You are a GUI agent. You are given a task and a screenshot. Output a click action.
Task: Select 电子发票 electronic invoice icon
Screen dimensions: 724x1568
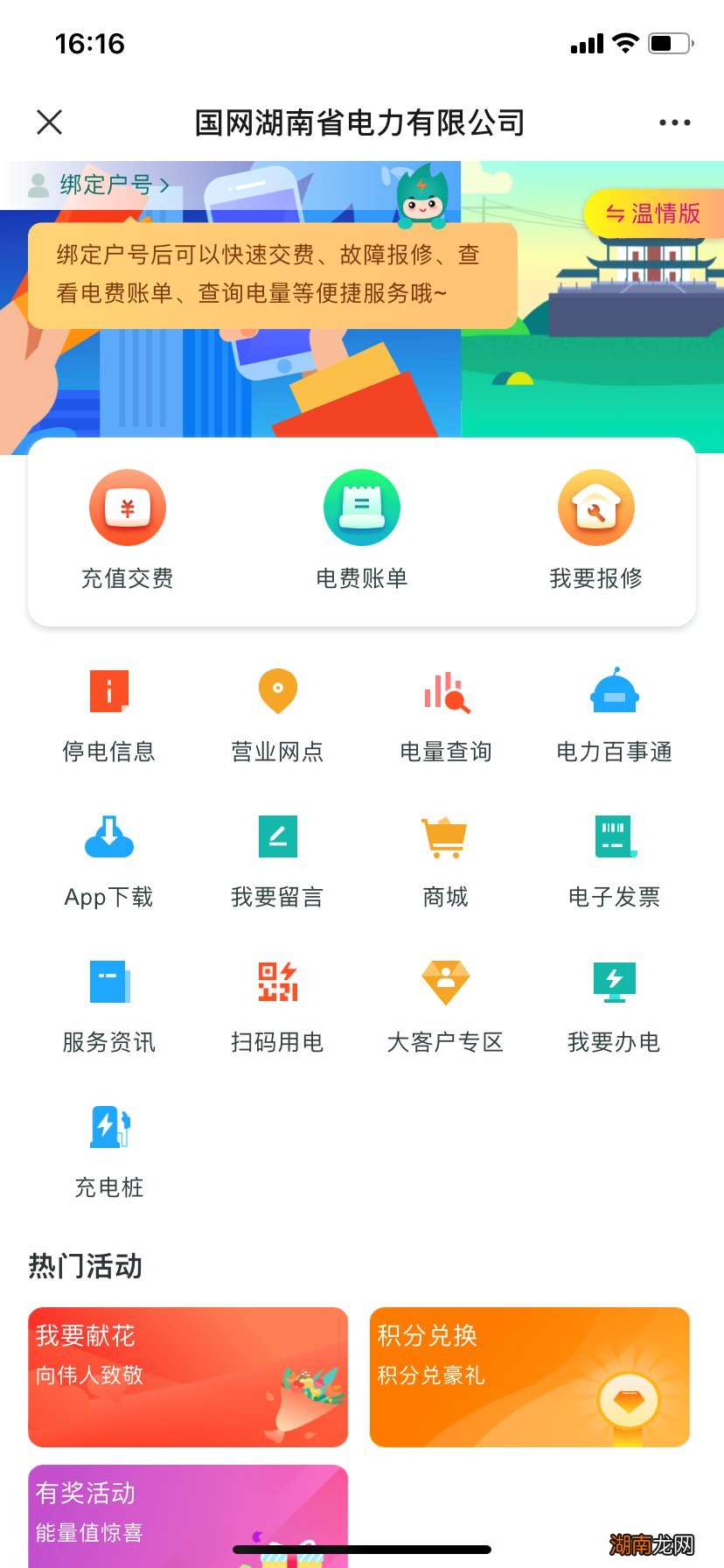pyautogui.click(x=614, y=857)
